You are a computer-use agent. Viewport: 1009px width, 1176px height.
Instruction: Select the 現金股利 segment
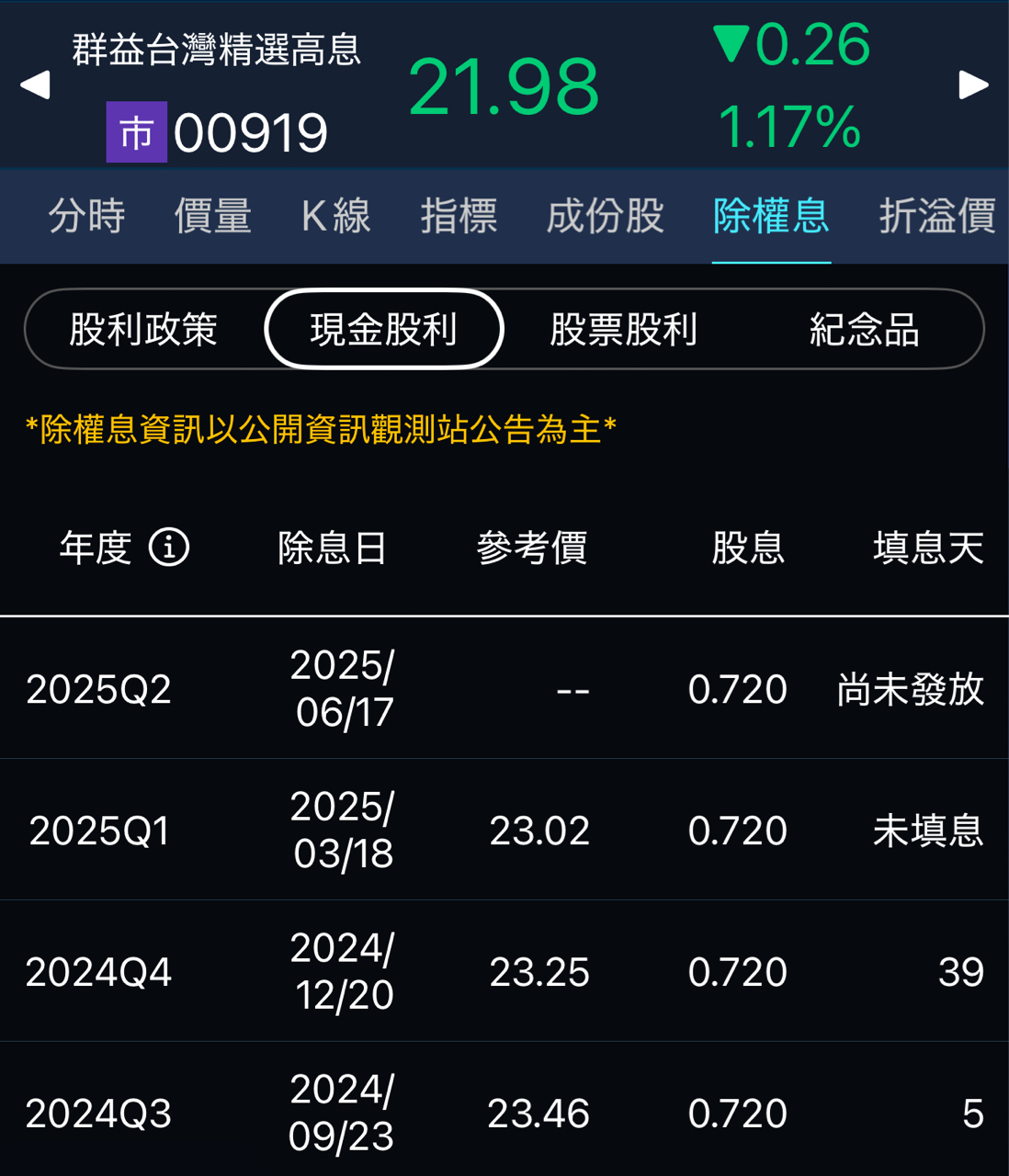pos(384,329)
